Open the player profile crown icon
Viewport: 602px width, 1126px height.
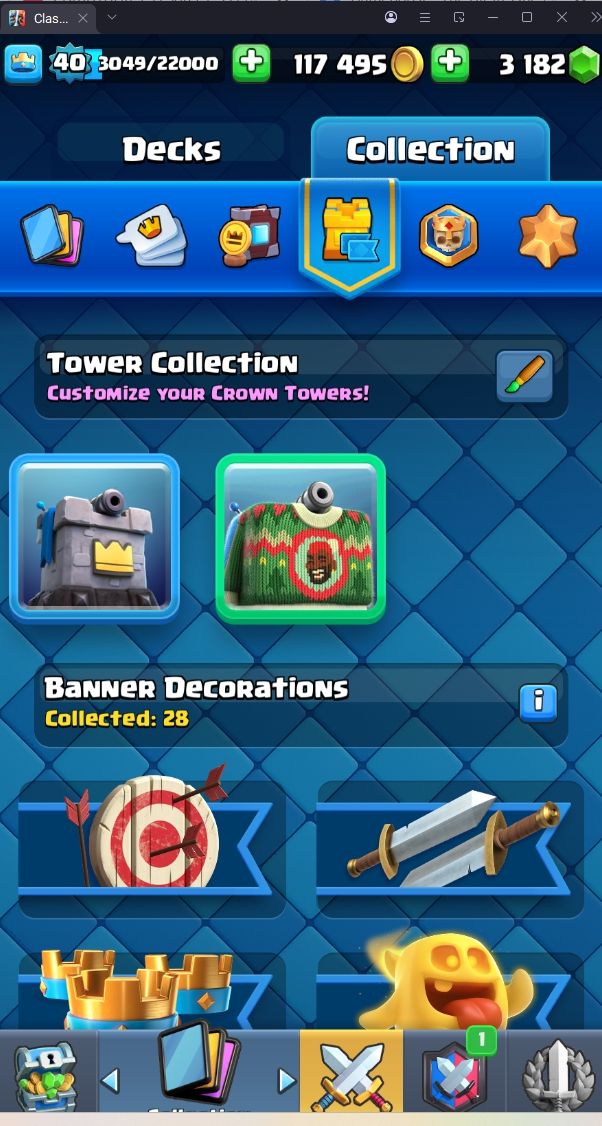tap(23, 64)
